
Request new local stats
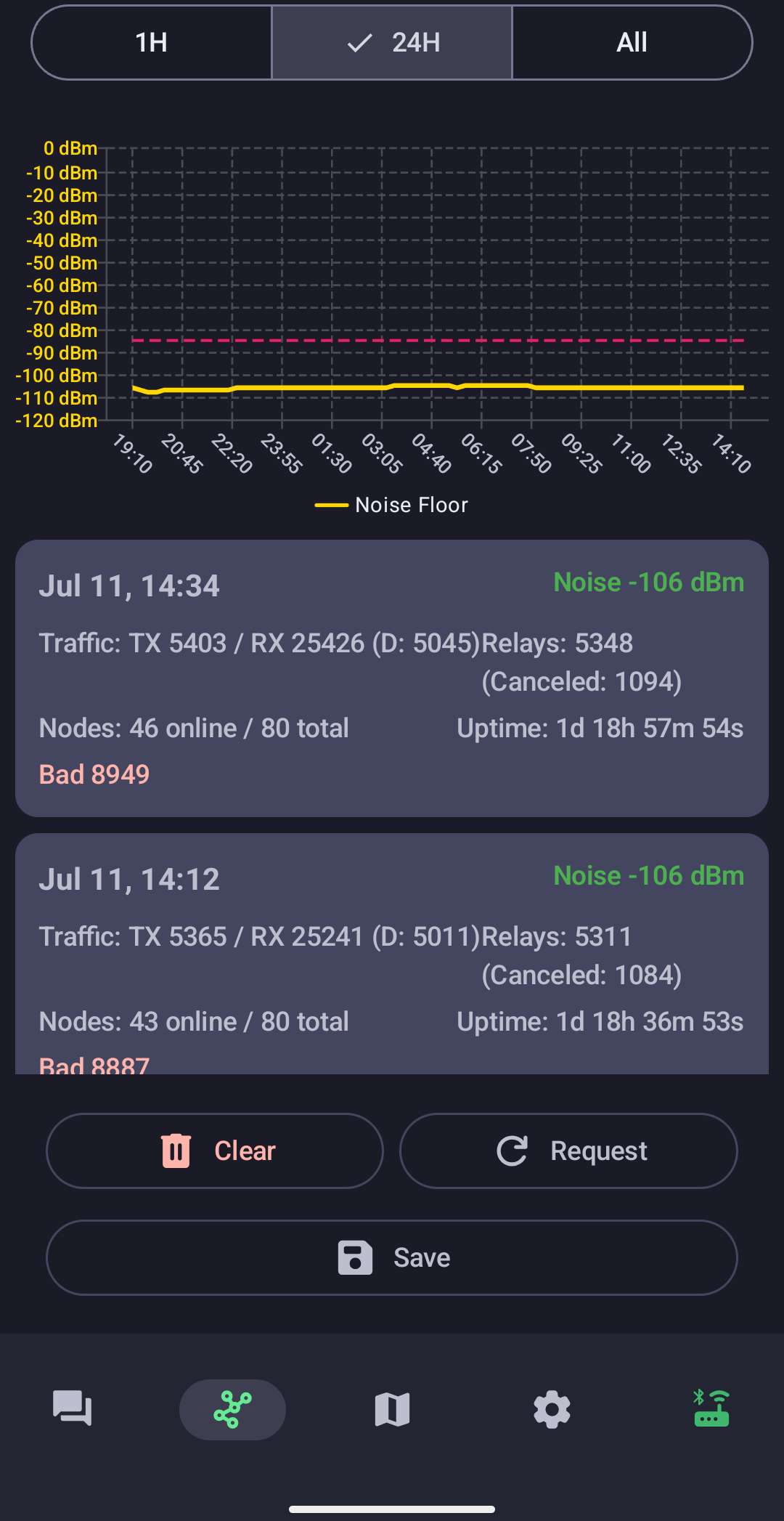(x=568, y=1151)
